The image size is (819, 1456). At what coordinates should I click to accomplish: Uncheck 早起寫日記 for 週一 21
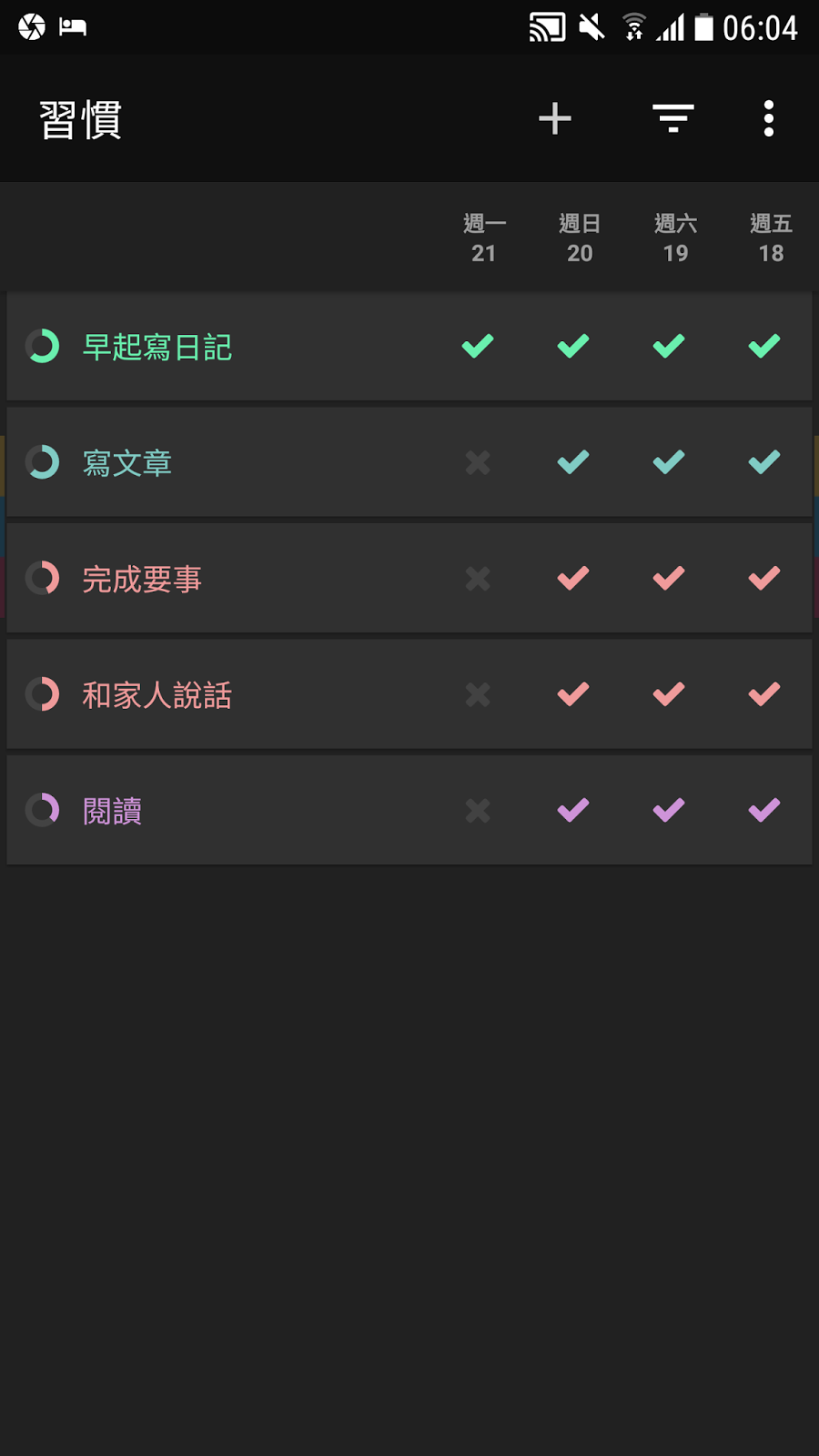pyautogui.click(x=478, y=346)
